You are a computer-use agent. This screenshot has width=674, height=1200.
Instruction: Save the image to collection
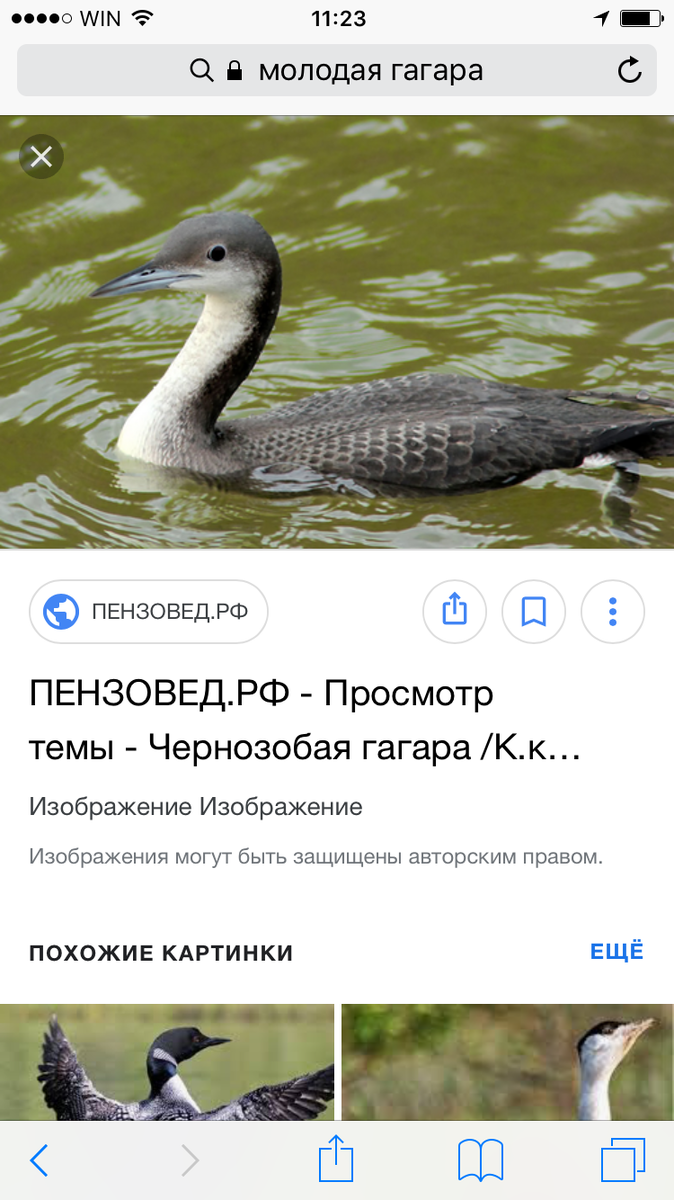pyautogui.click(x=534, y=611)
